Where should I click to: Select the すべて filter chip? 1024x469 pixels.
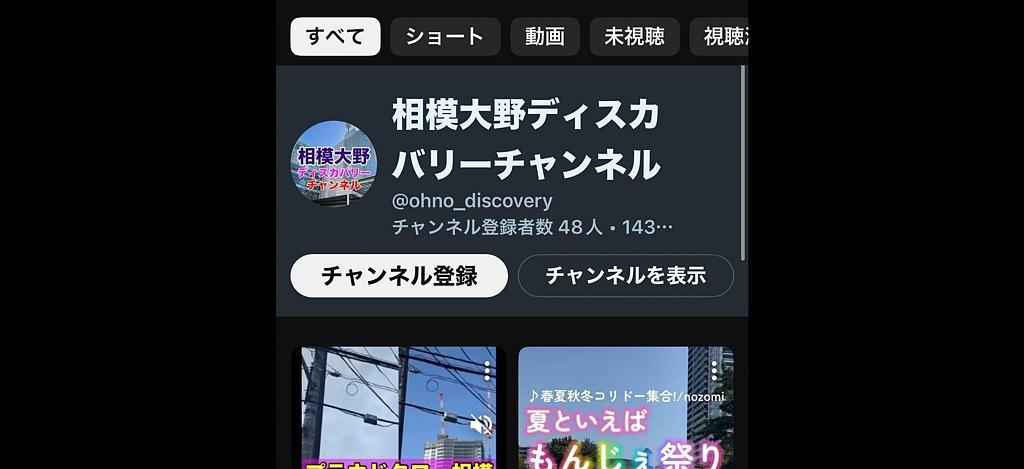(x=335, y=37)
